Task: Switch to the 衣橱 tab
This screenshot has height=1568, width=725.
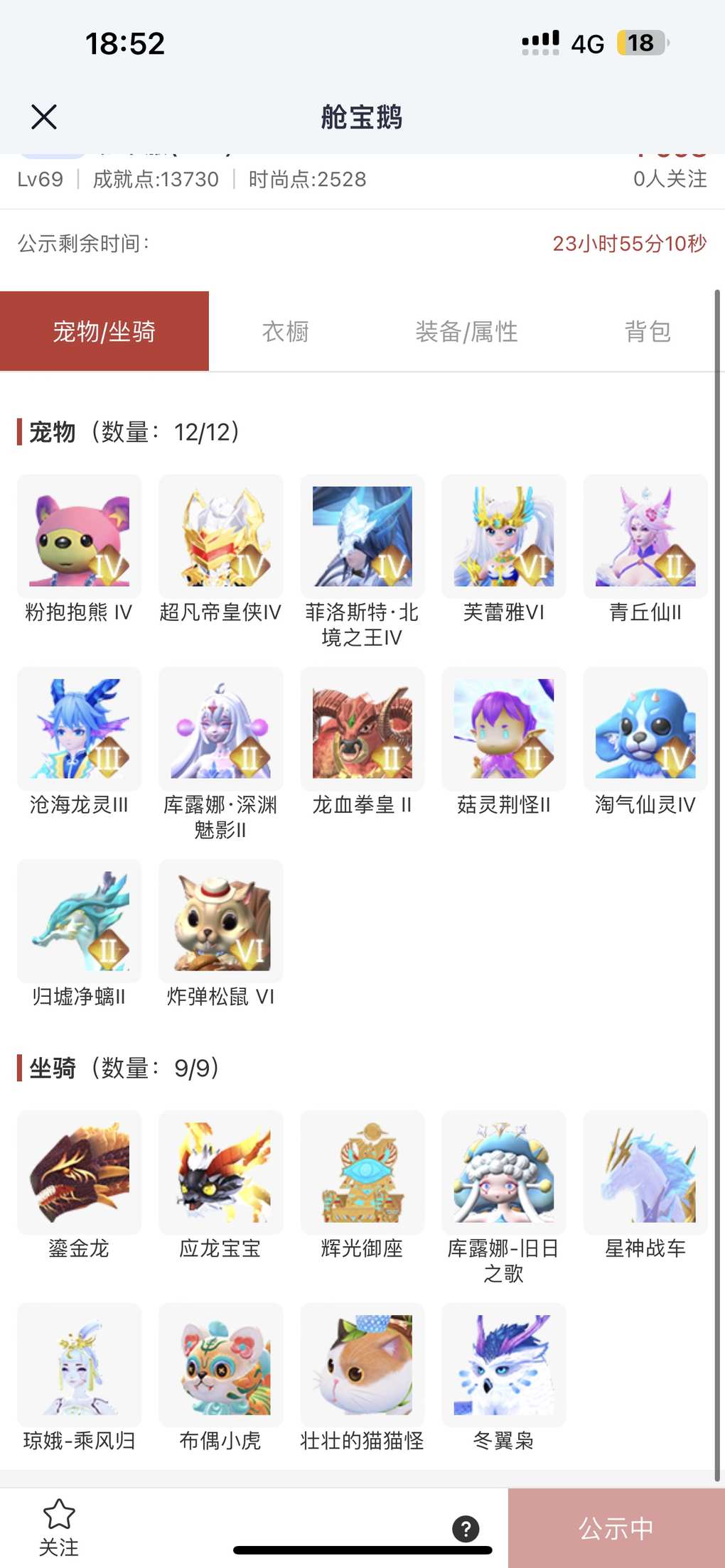Action: [285, 332]
